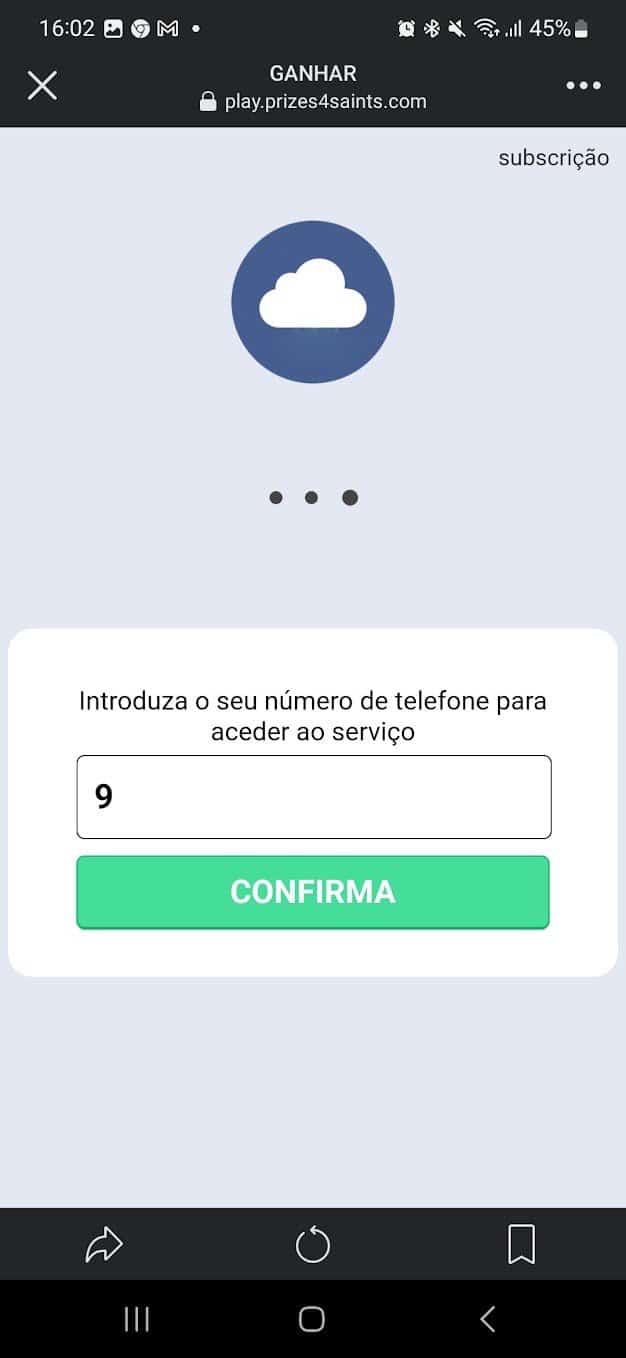Go back using the system back button
This screenshot has height=1358, width=626.
488,1319
